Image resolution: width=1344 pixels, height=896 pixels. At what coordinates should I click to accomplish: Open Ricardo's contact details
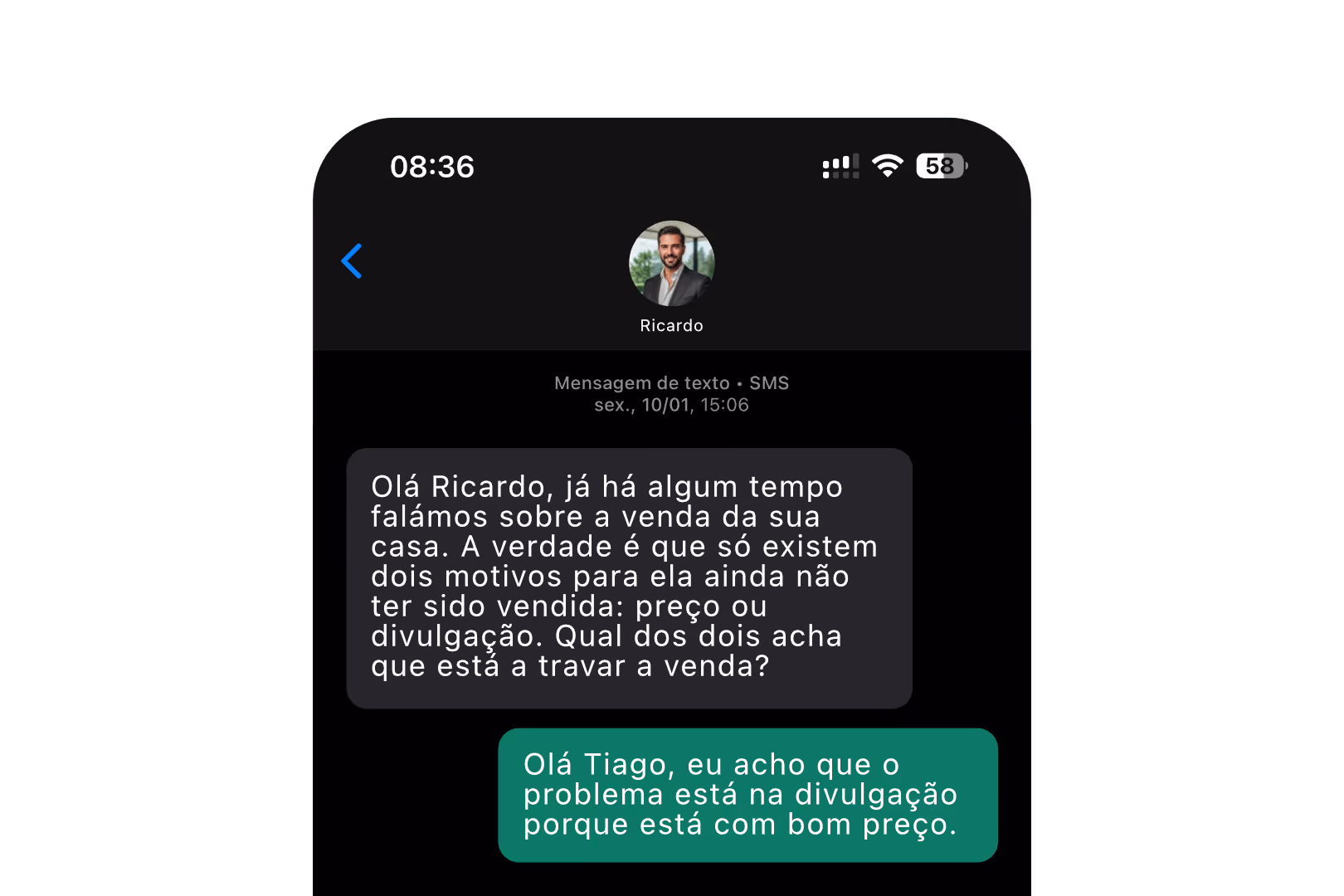point(671,277)
